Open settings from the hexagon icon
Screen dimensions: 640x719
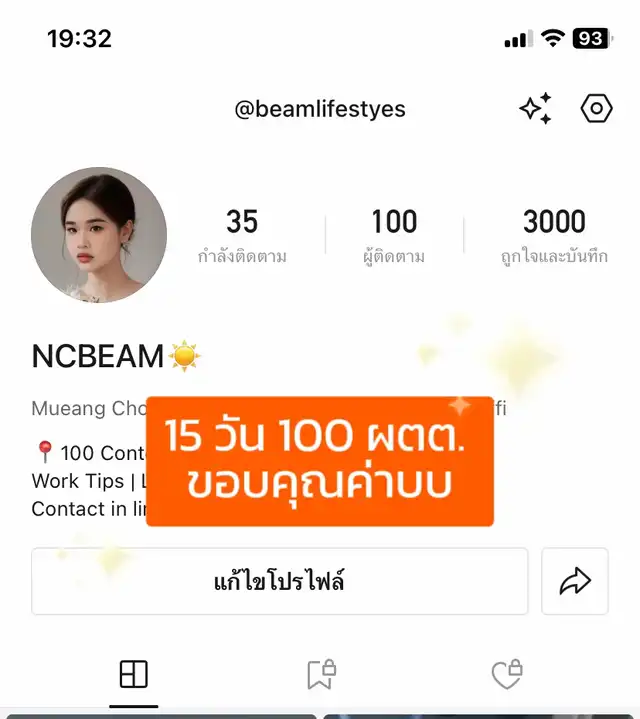click(596, 108)
